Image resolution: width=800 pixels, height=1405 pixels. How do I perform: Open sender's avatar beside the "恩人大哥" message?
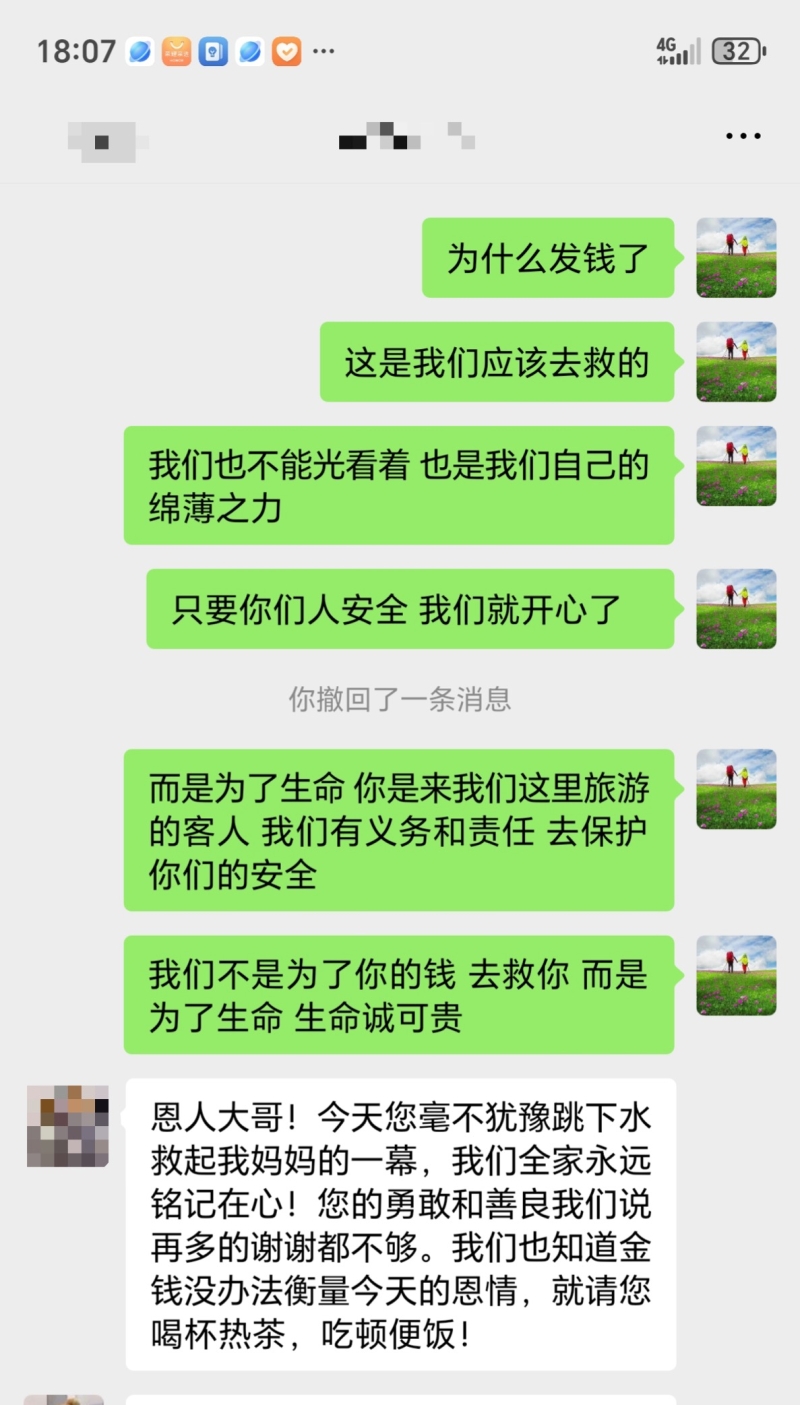pos(67,1126)
